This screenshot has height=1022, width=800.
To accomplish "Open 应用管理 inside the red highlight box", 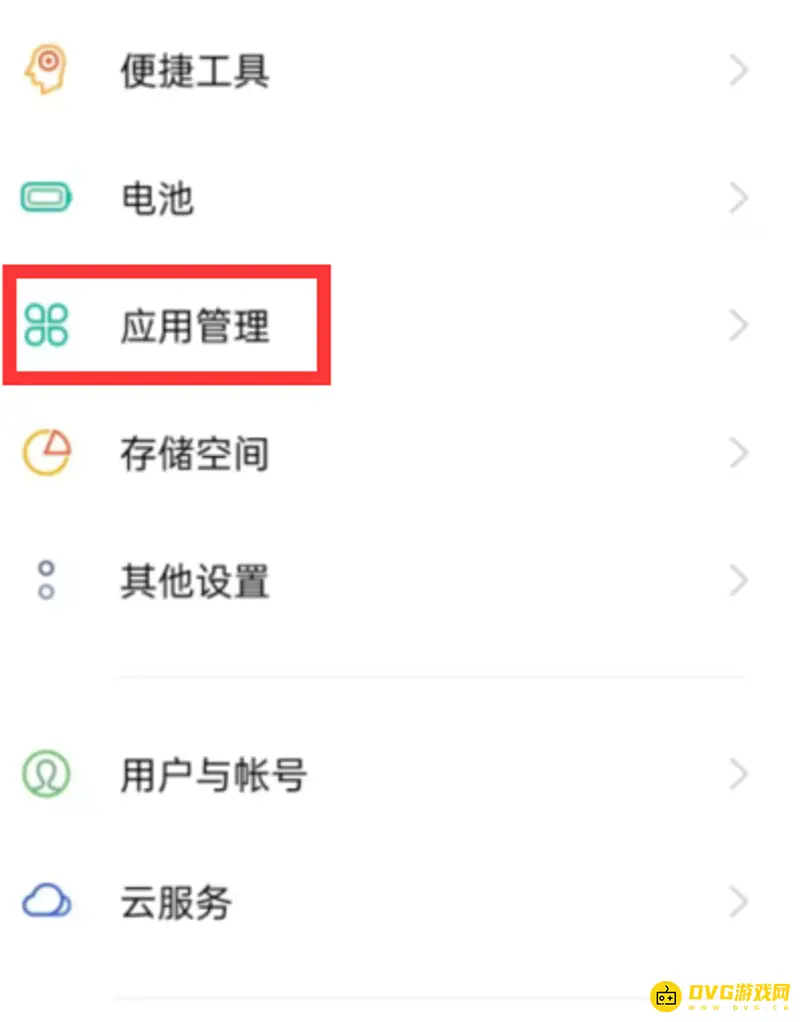I will 194,324.
